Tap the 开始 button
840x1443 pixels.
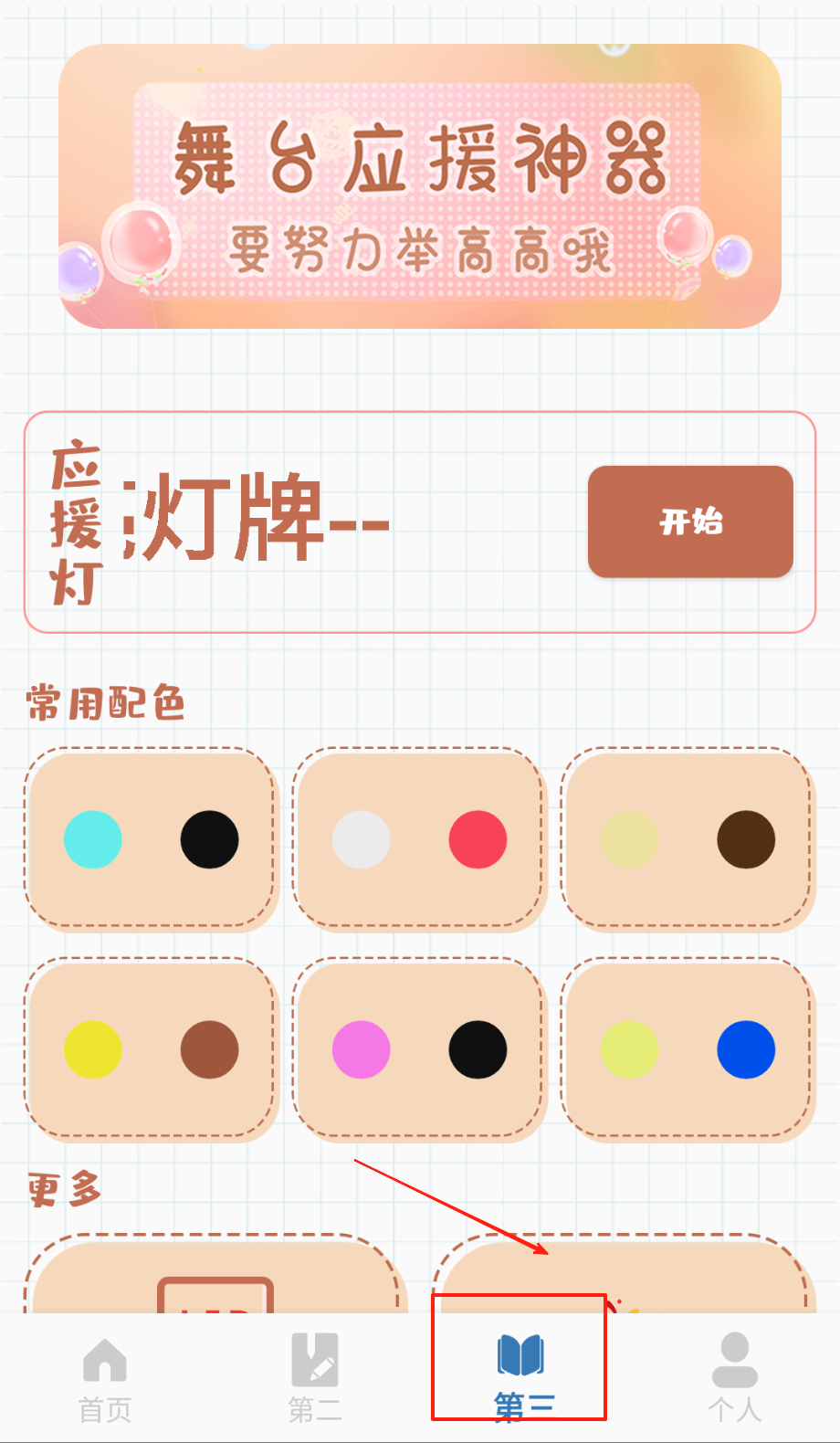[x=690, y=521]
